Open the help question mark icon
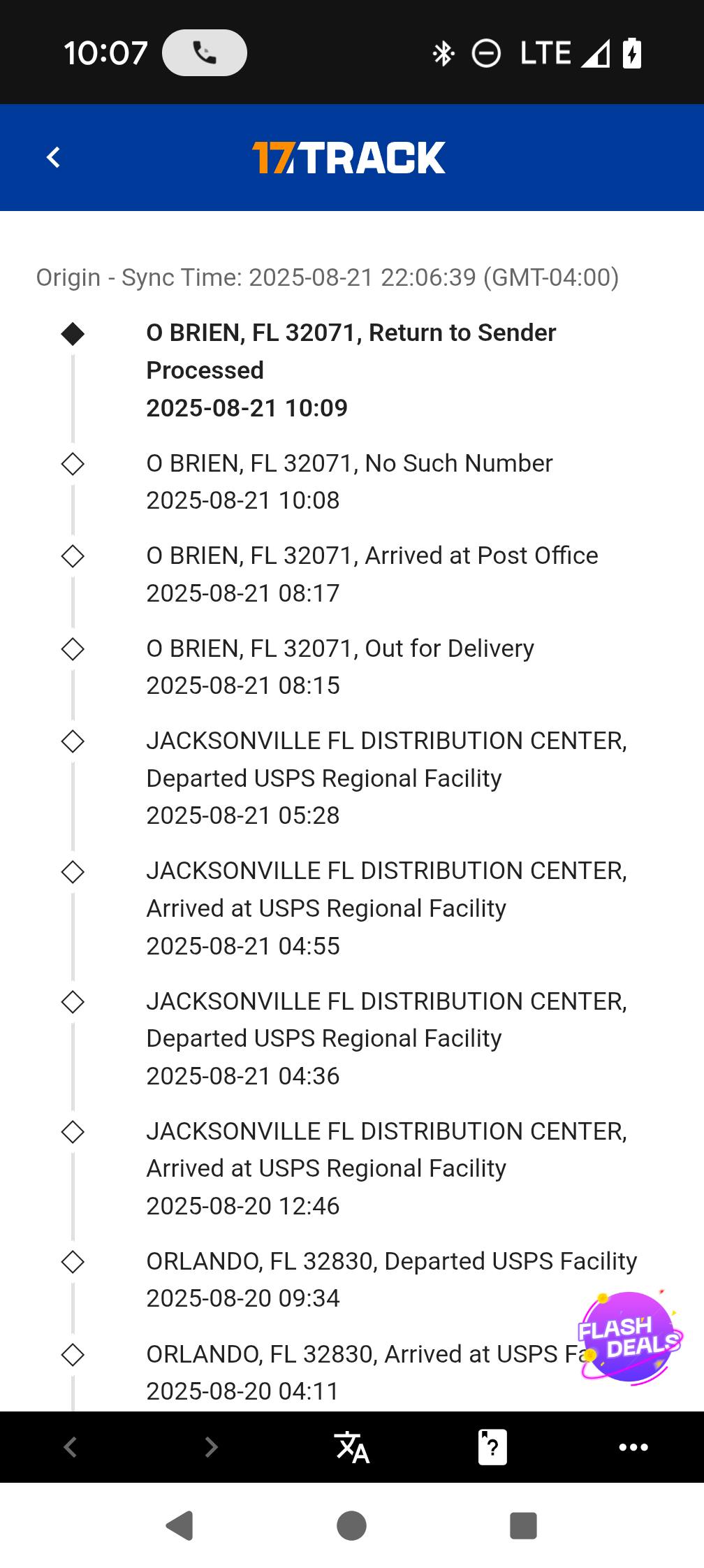 pyautogui.click(x=492, y=1446)
